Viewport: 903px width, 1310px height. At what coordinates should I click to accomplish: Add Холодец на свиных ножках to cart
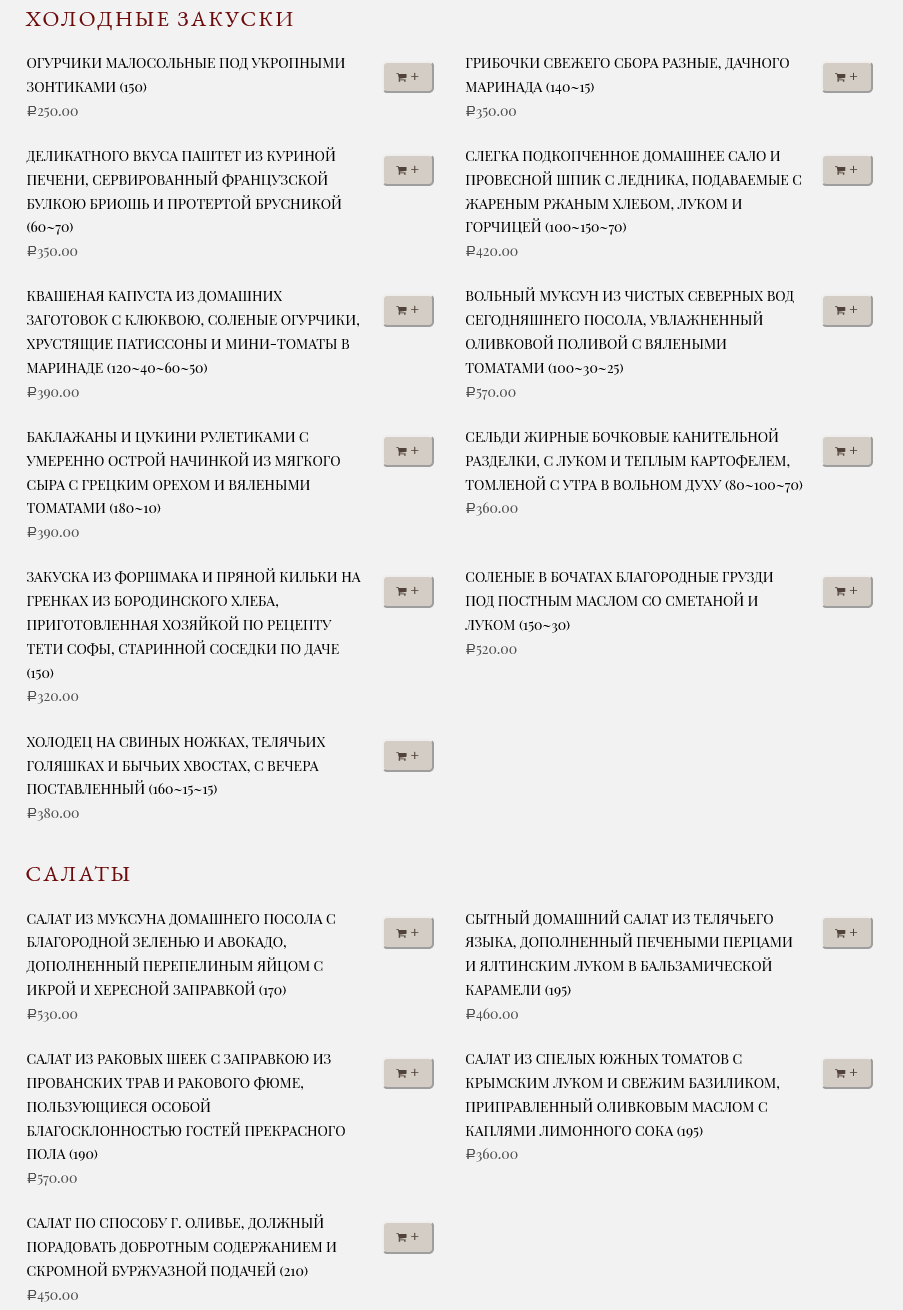coord(408,756)
